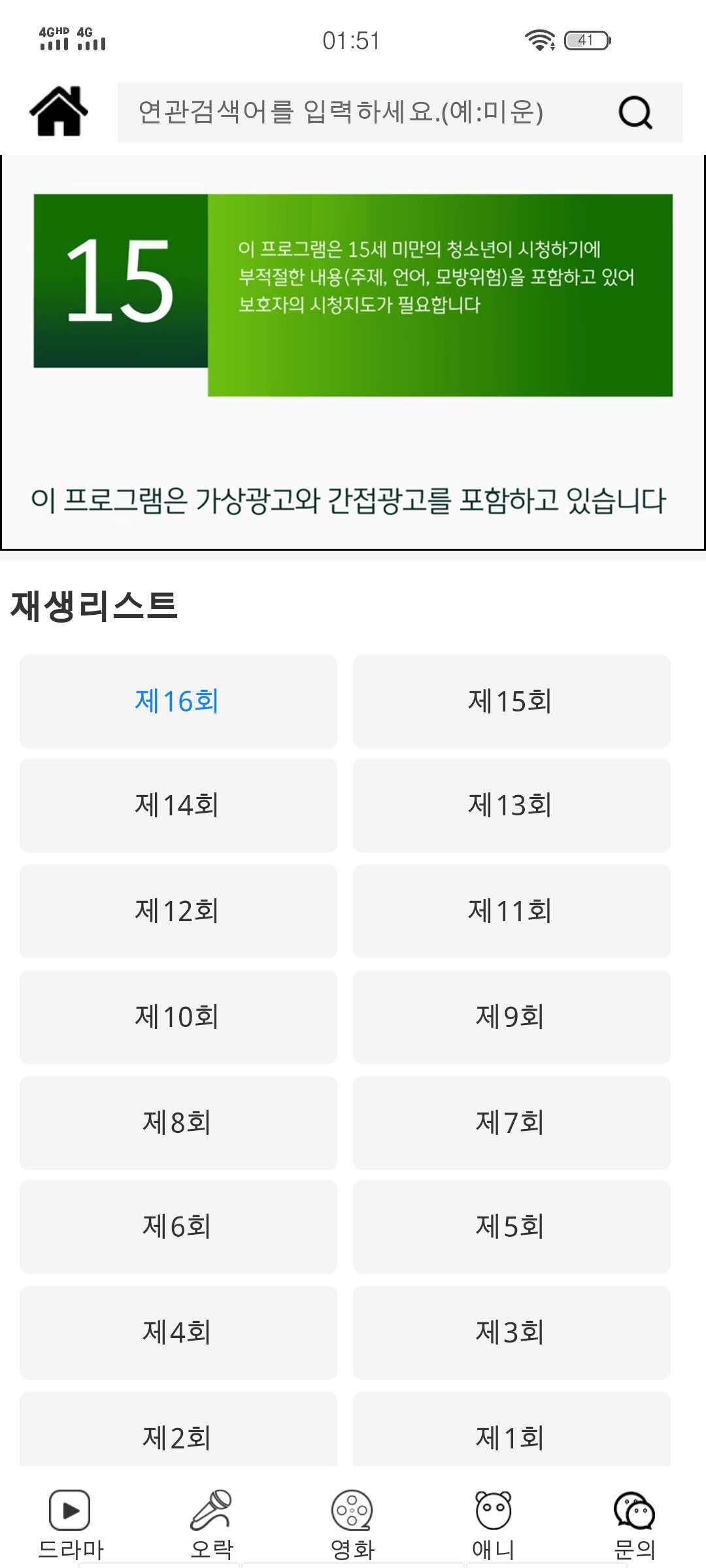This screenshot has height=1568, width=706.
Task: Go to the home page icon
Action: 59,111
